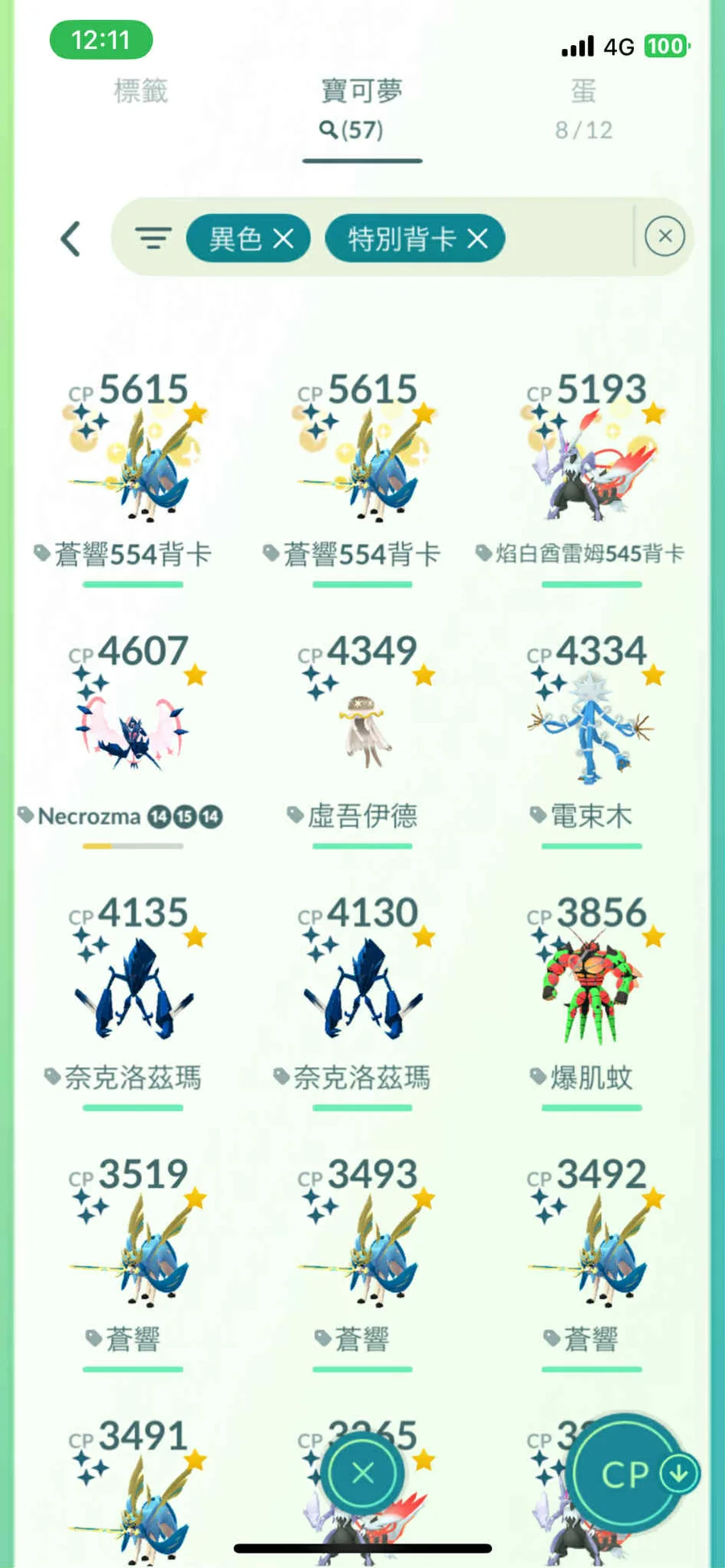The width and height of the screenshot is (725, 1568).
Task: Switch to the 蛋 tab
Action: (584, 109)
